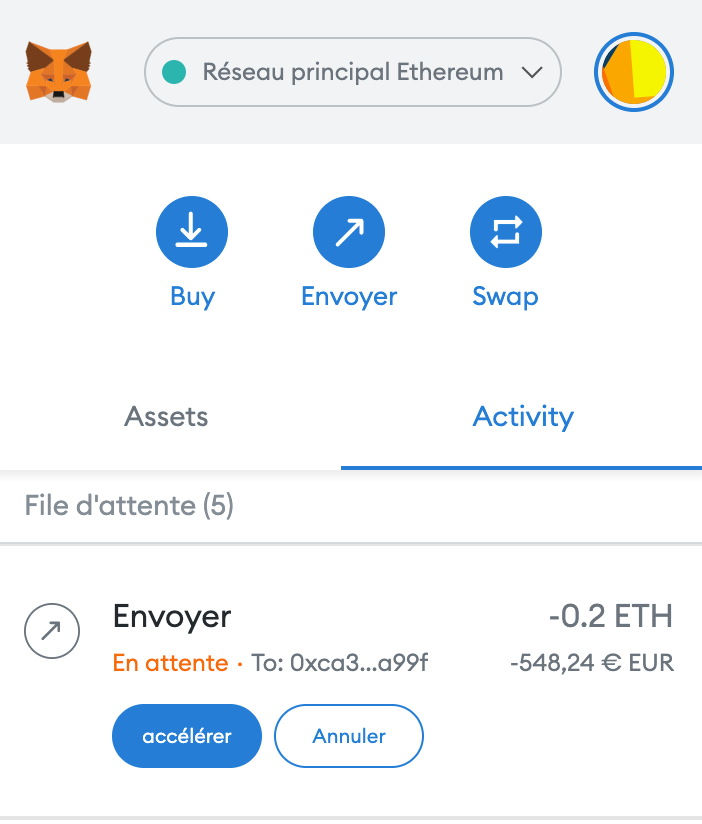Cancel the pending transaction with Annuler
702x824 pixels.
pyautogui.click(x=349, y=736)
